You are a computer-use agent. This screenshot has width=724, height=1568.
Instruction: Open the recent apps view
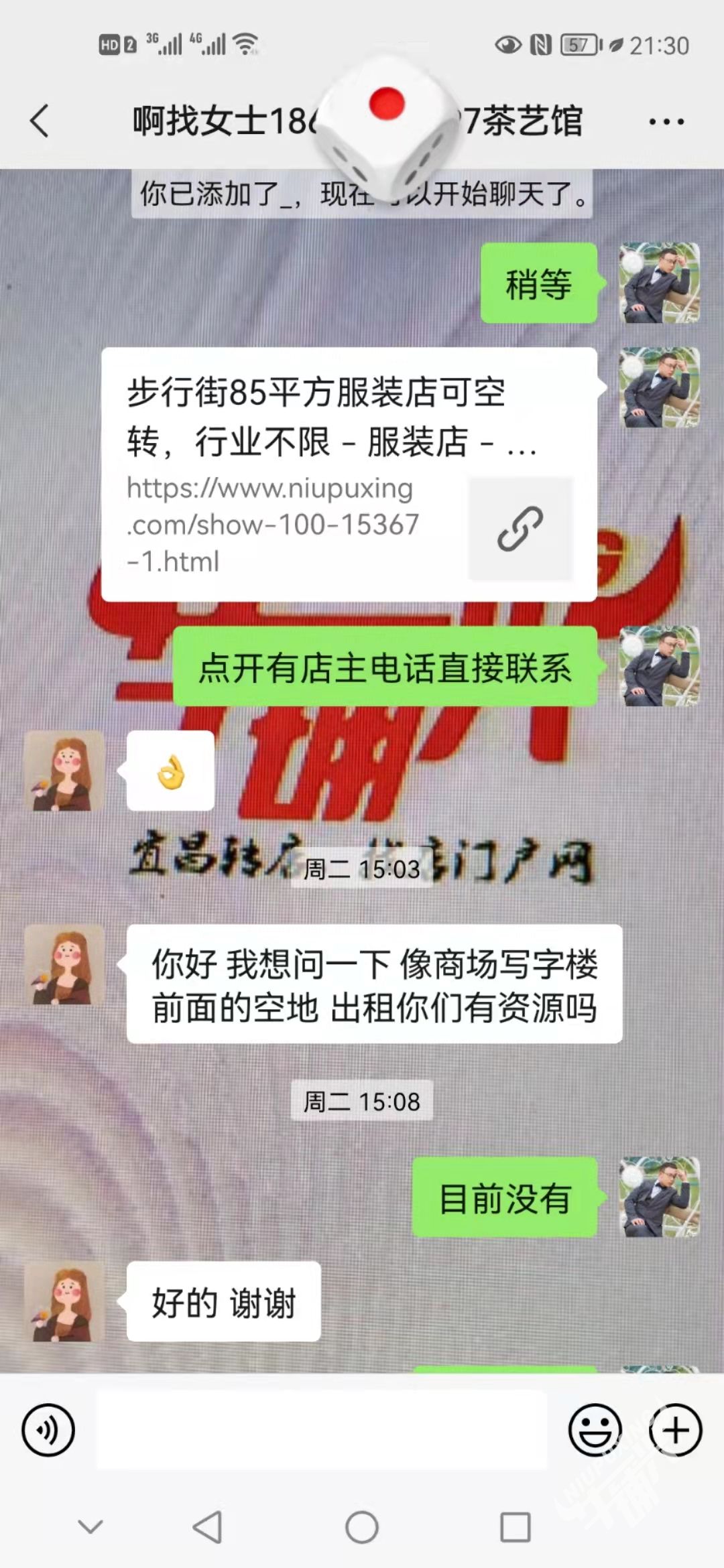[516, 1527]
